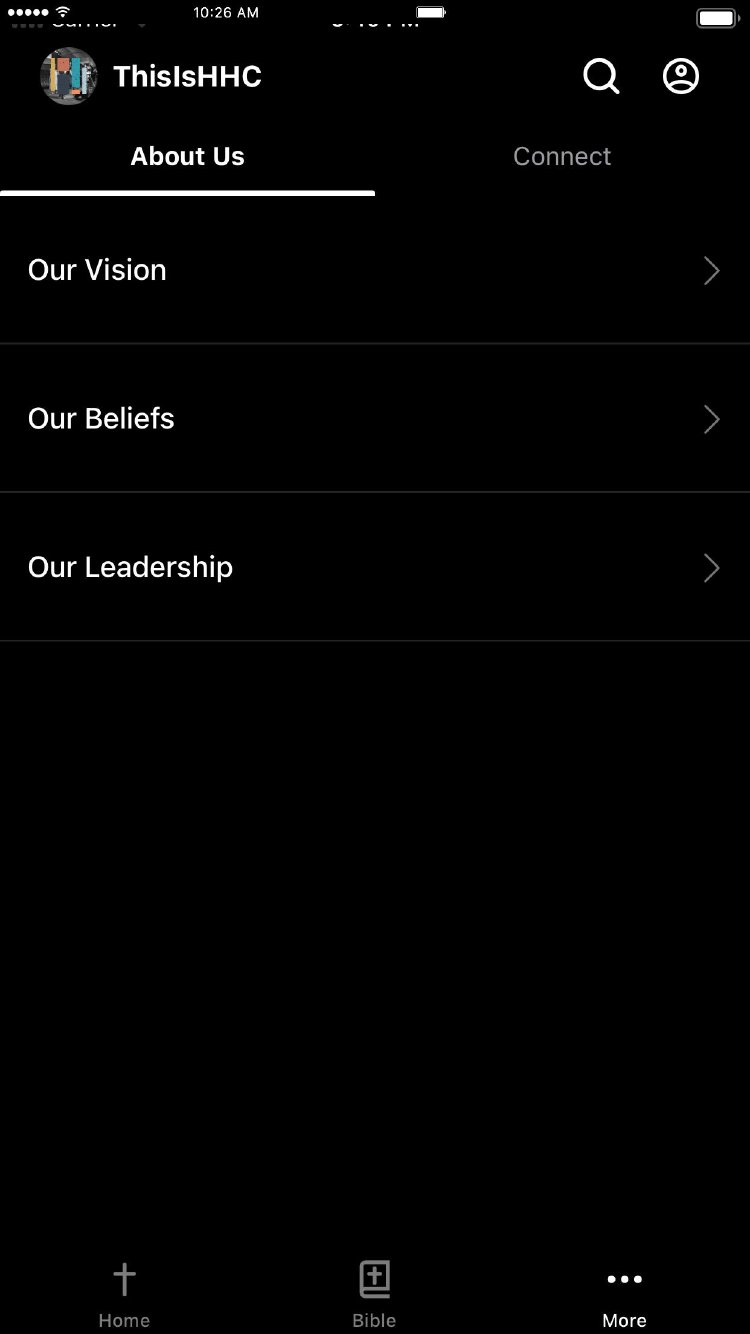Open the Our Vision row
The height and width of the screenshot is (1334, 750).
point(375,270)
